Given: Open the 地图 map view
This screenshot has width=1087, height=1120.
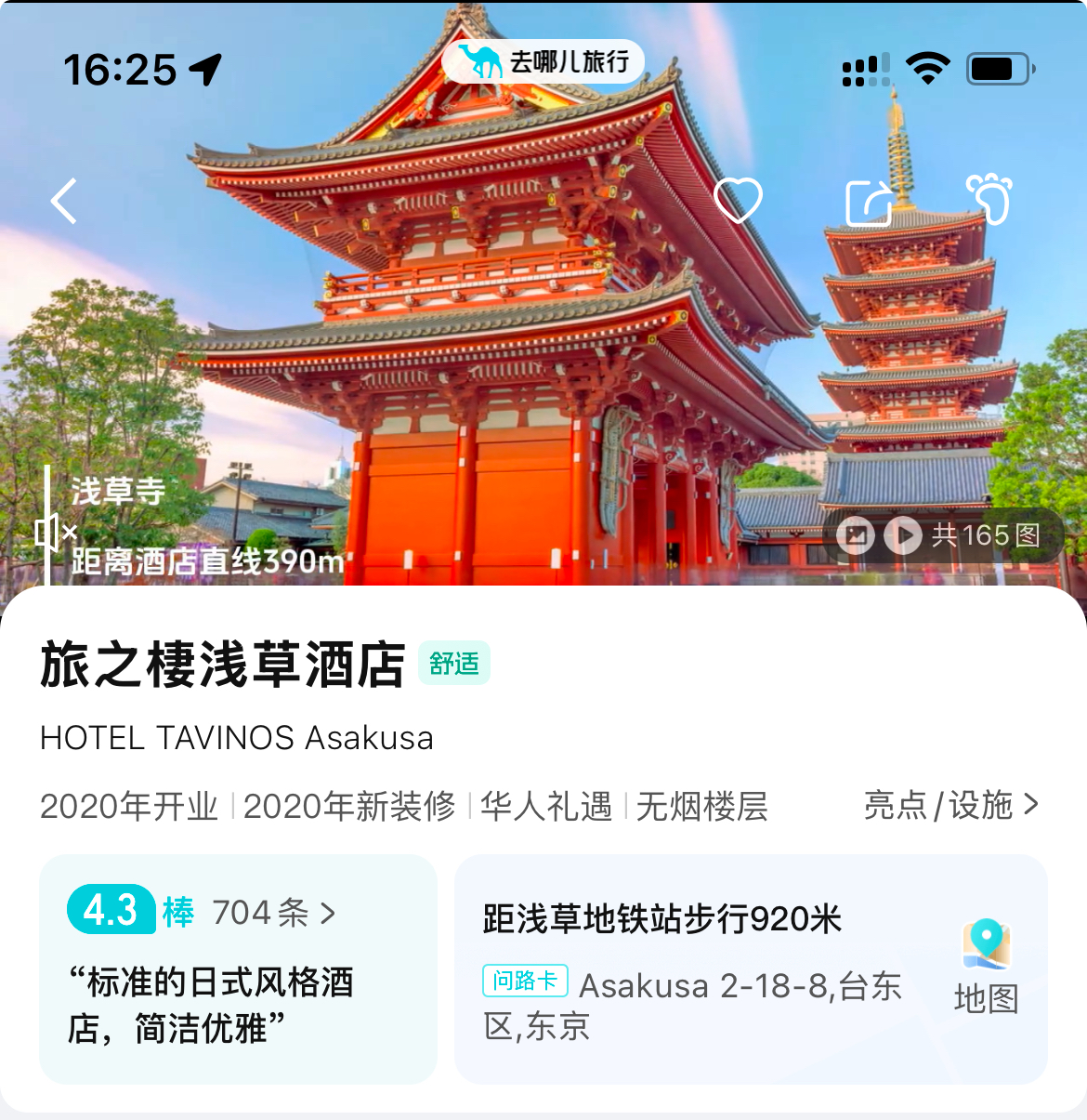Looking at the screenshot, I should pos(986,968).
